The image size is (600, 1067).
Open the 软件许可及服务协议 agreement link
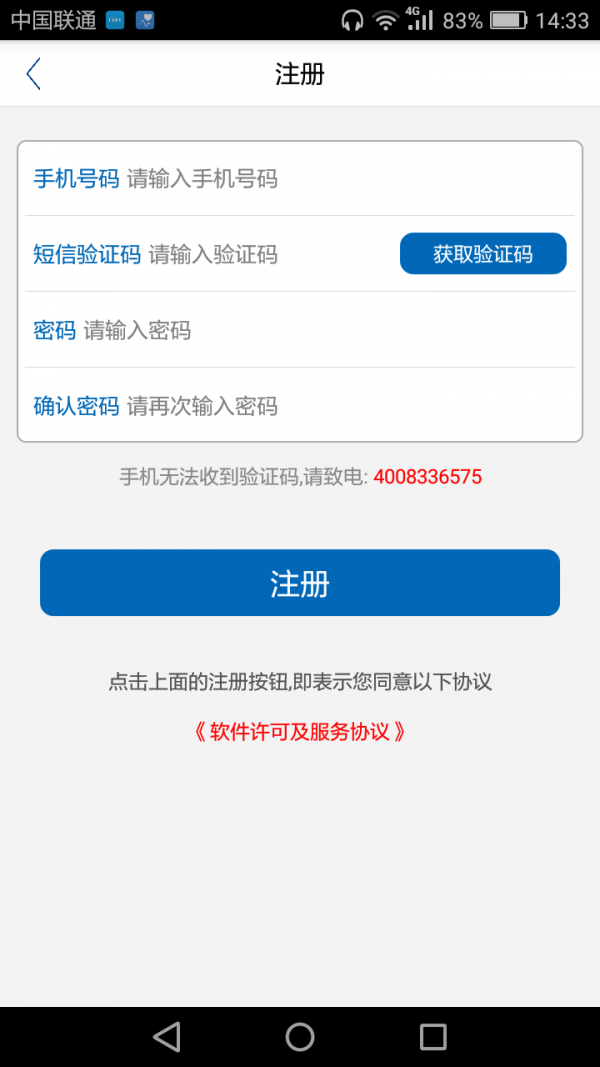pyautogui.click(x=300, y=731)
